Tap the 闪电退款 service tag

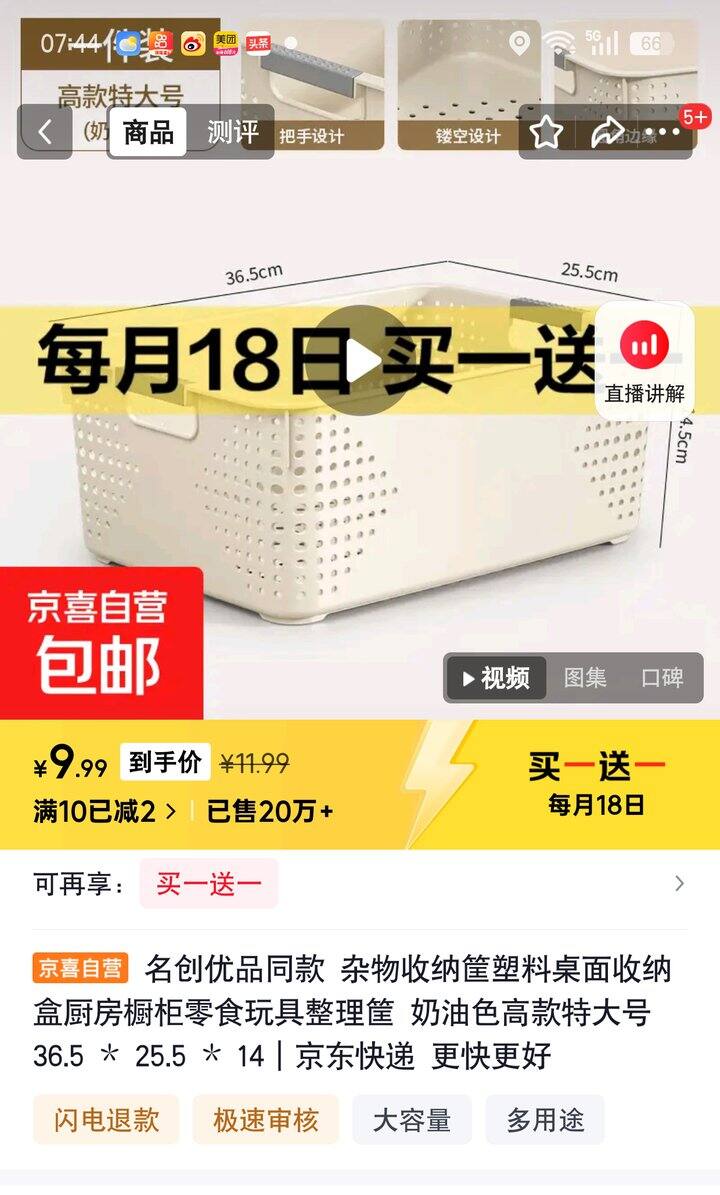click(106, 1120)
